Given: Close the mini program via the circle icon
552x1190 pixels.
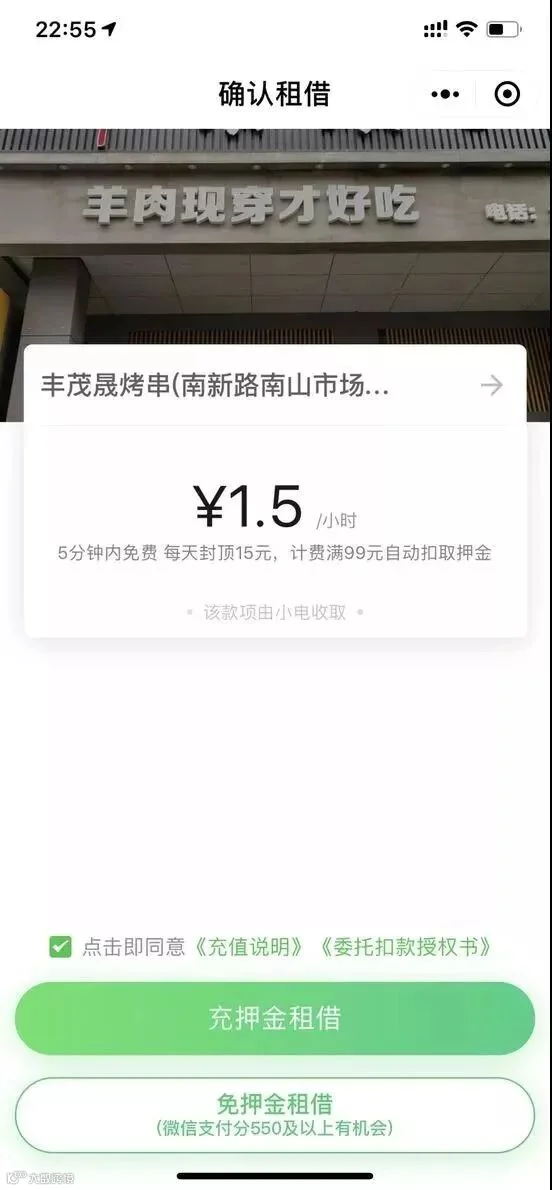Looking at the screenshot, I should [x=506, y=94].
